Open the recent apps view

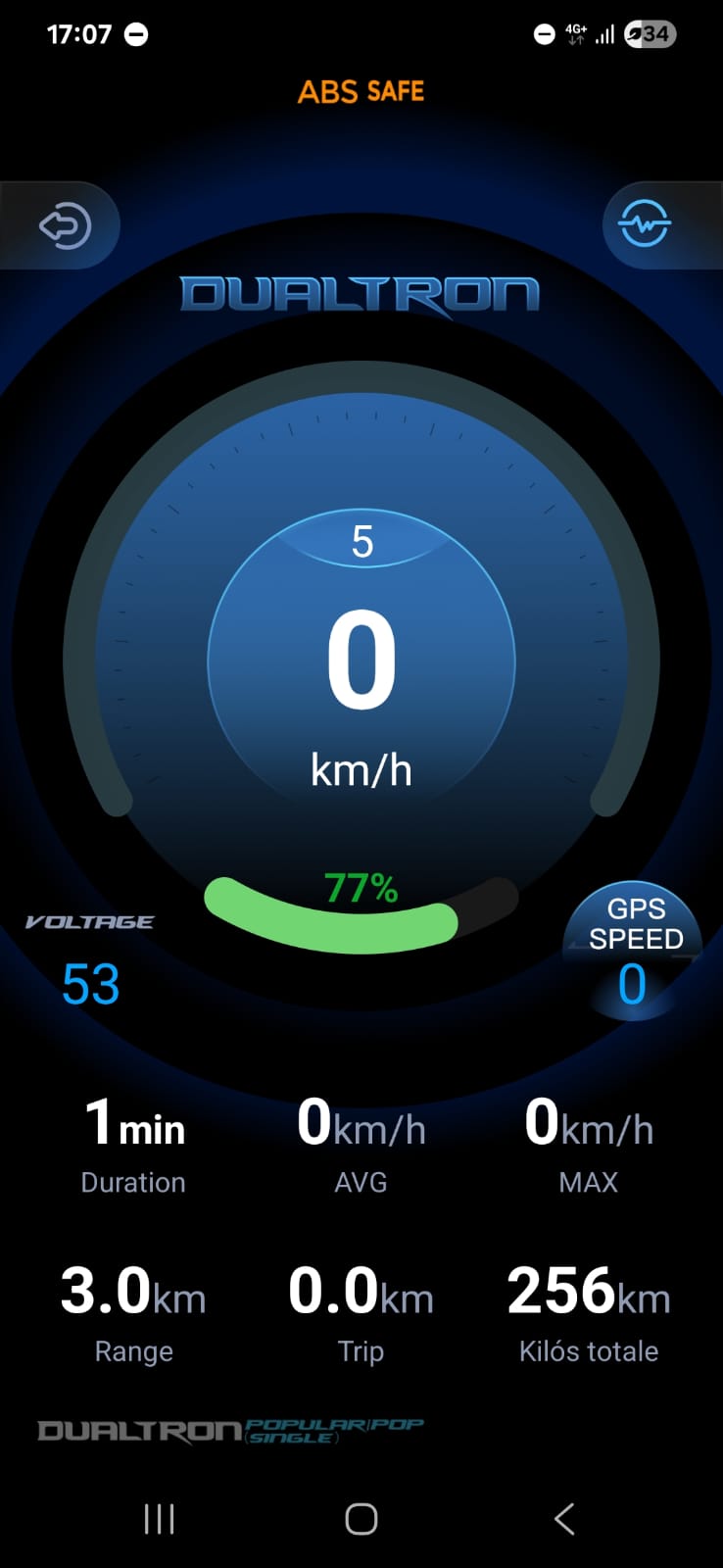(x=159, y=1518)
